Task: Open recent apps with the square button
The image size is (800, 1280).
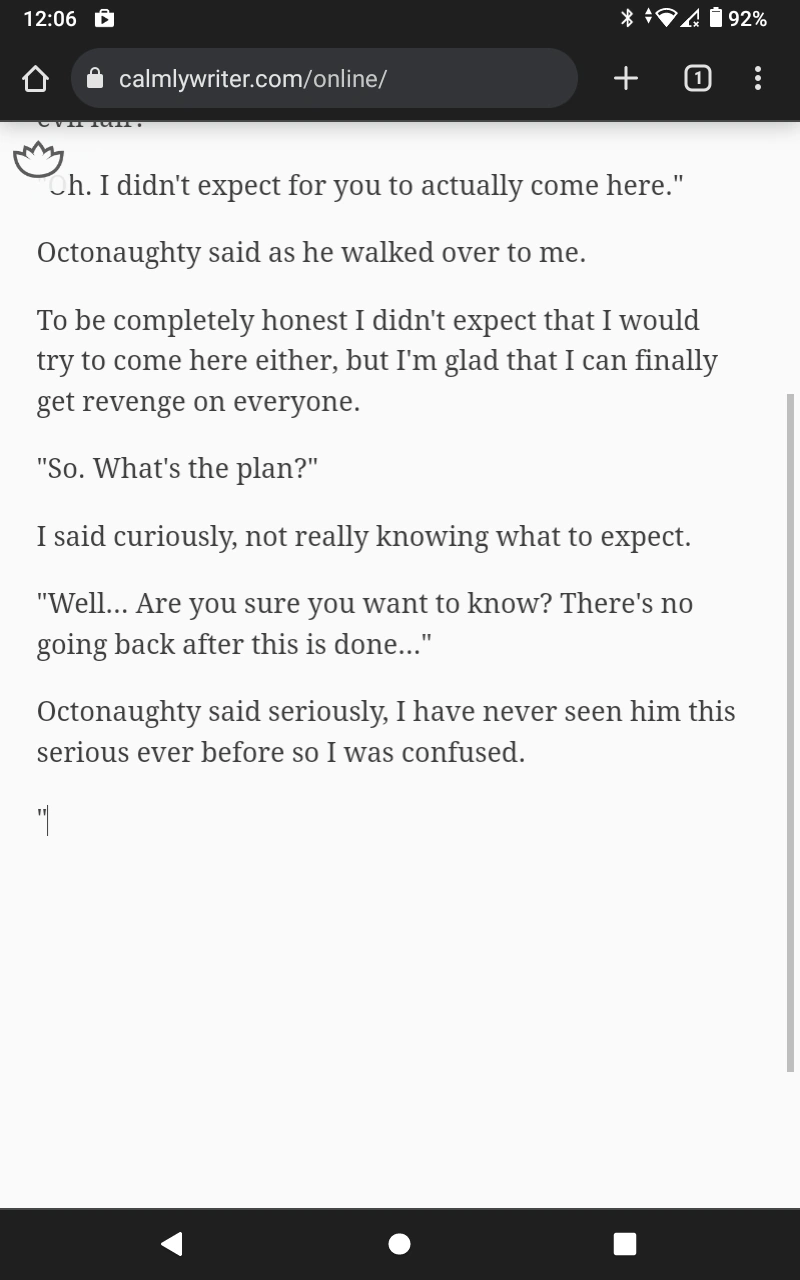Action: point(624,1243)
